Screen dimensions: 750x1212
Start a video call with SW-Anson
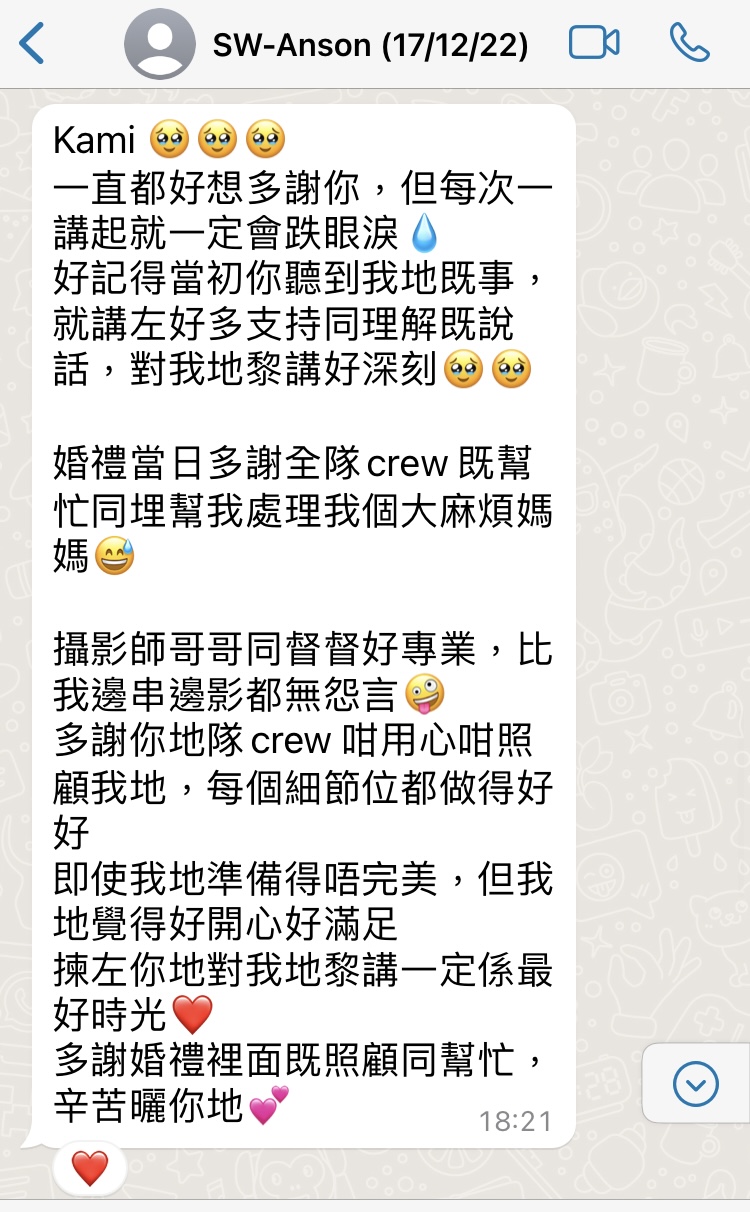tap(594, 44)
